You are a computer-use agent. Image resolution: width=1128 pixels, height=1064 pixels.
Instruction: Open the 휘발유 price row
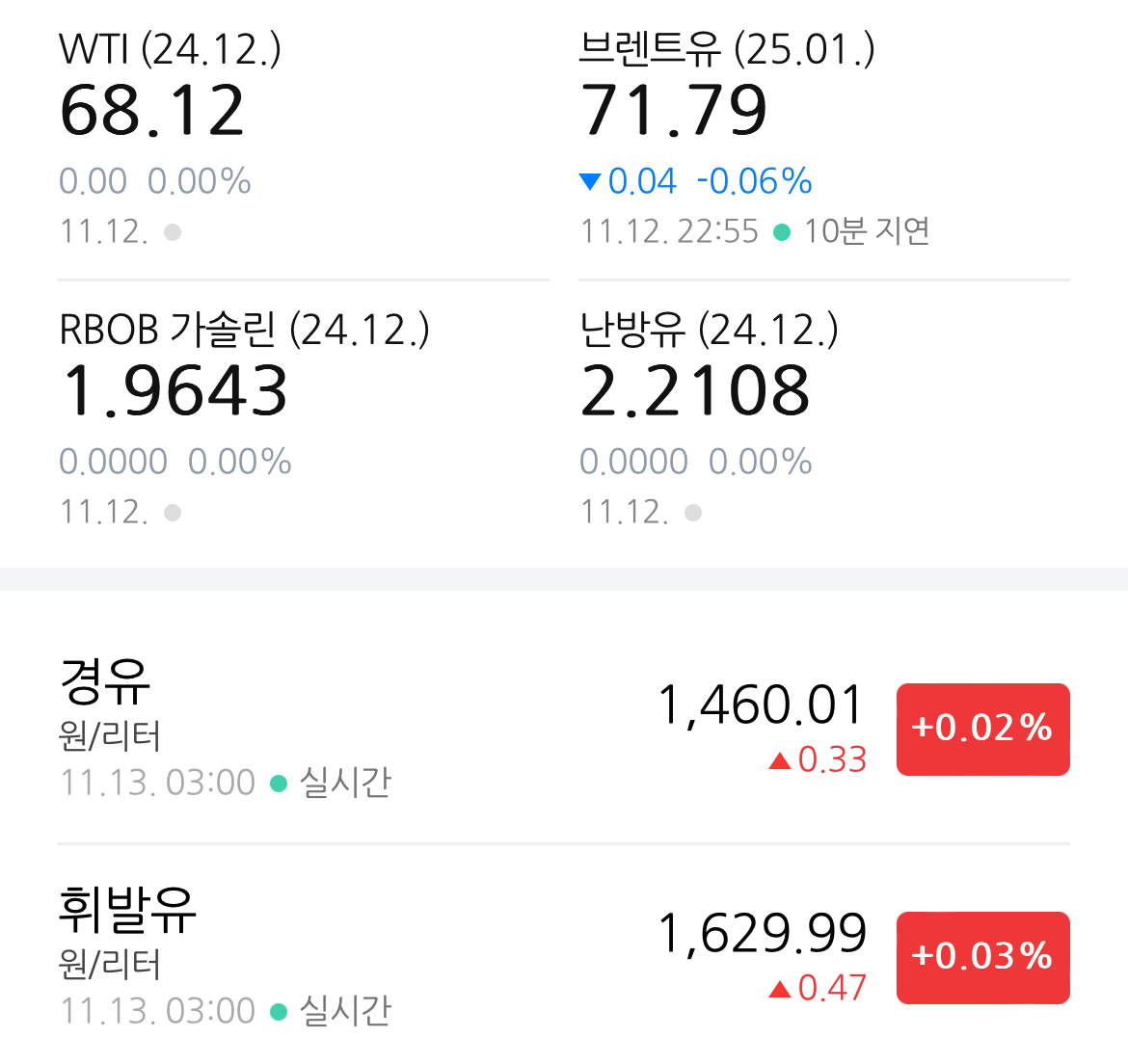[564, 958]
